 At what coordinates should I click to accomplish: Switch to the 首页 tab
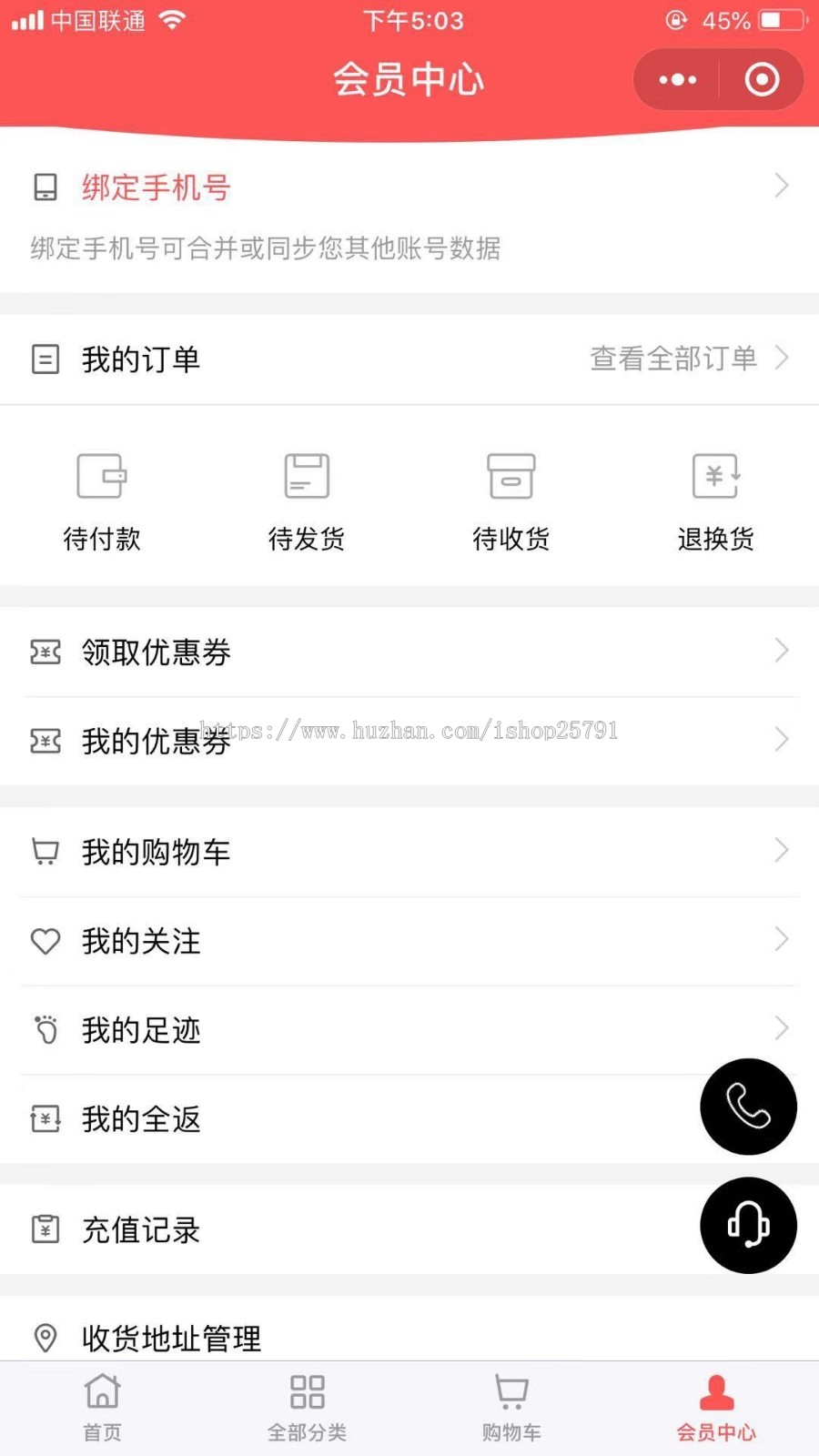pos(101,1406)
